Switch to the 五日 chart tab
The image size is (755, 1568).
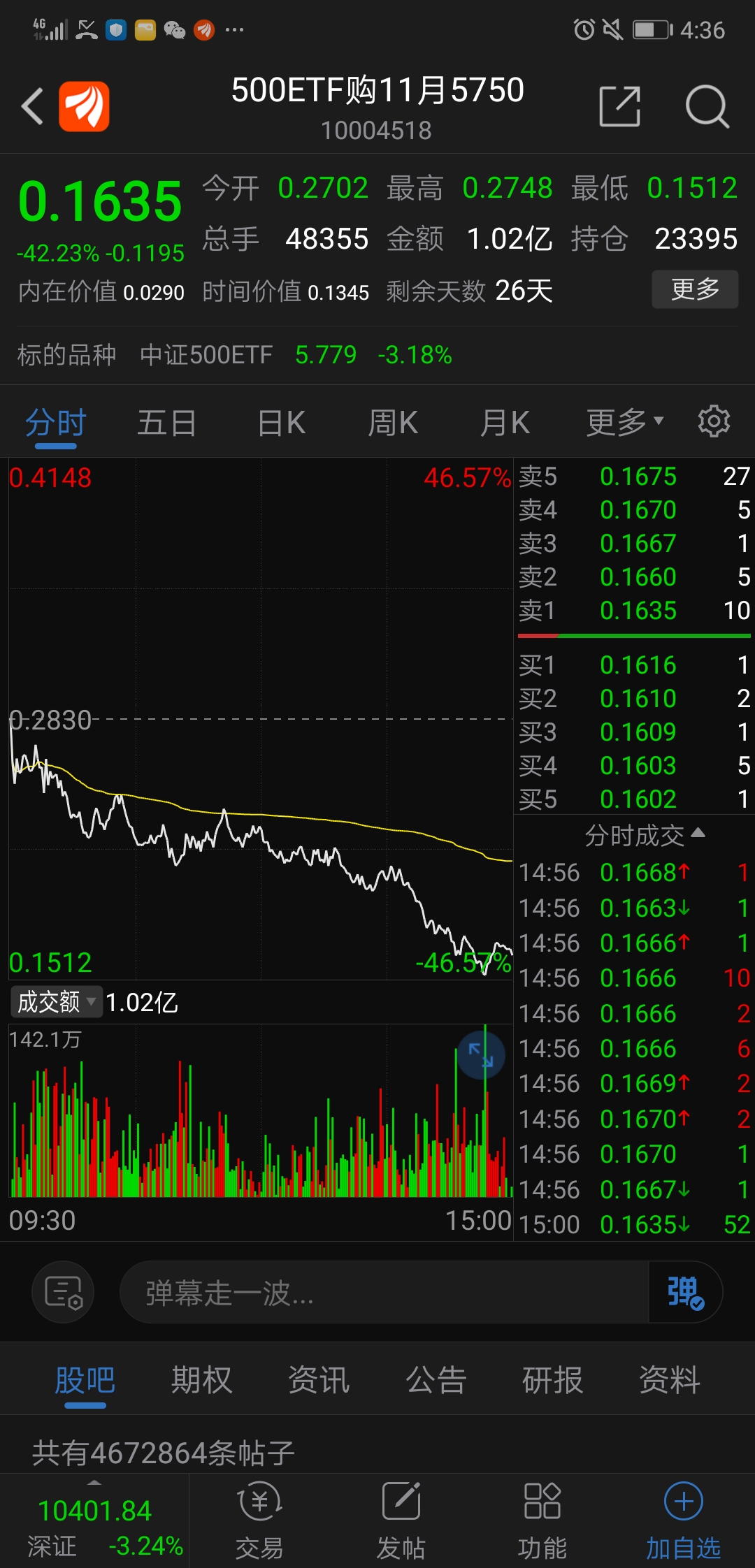click(166, 423)
